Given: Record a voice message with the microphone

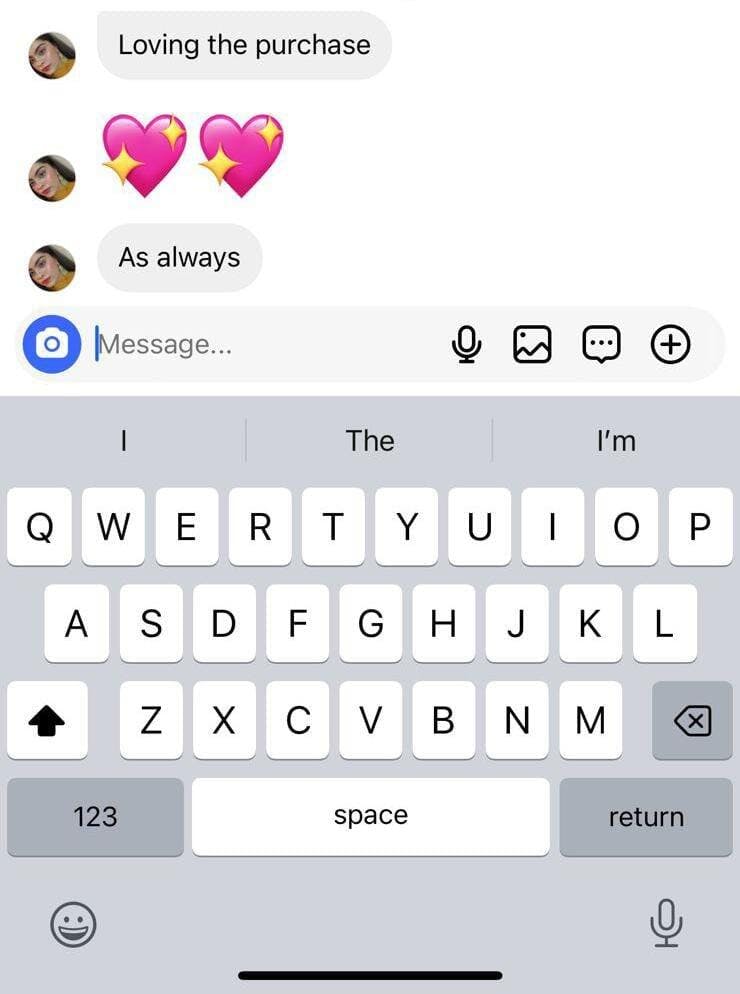Looking at the screenshot, I should tap(466, 345).
